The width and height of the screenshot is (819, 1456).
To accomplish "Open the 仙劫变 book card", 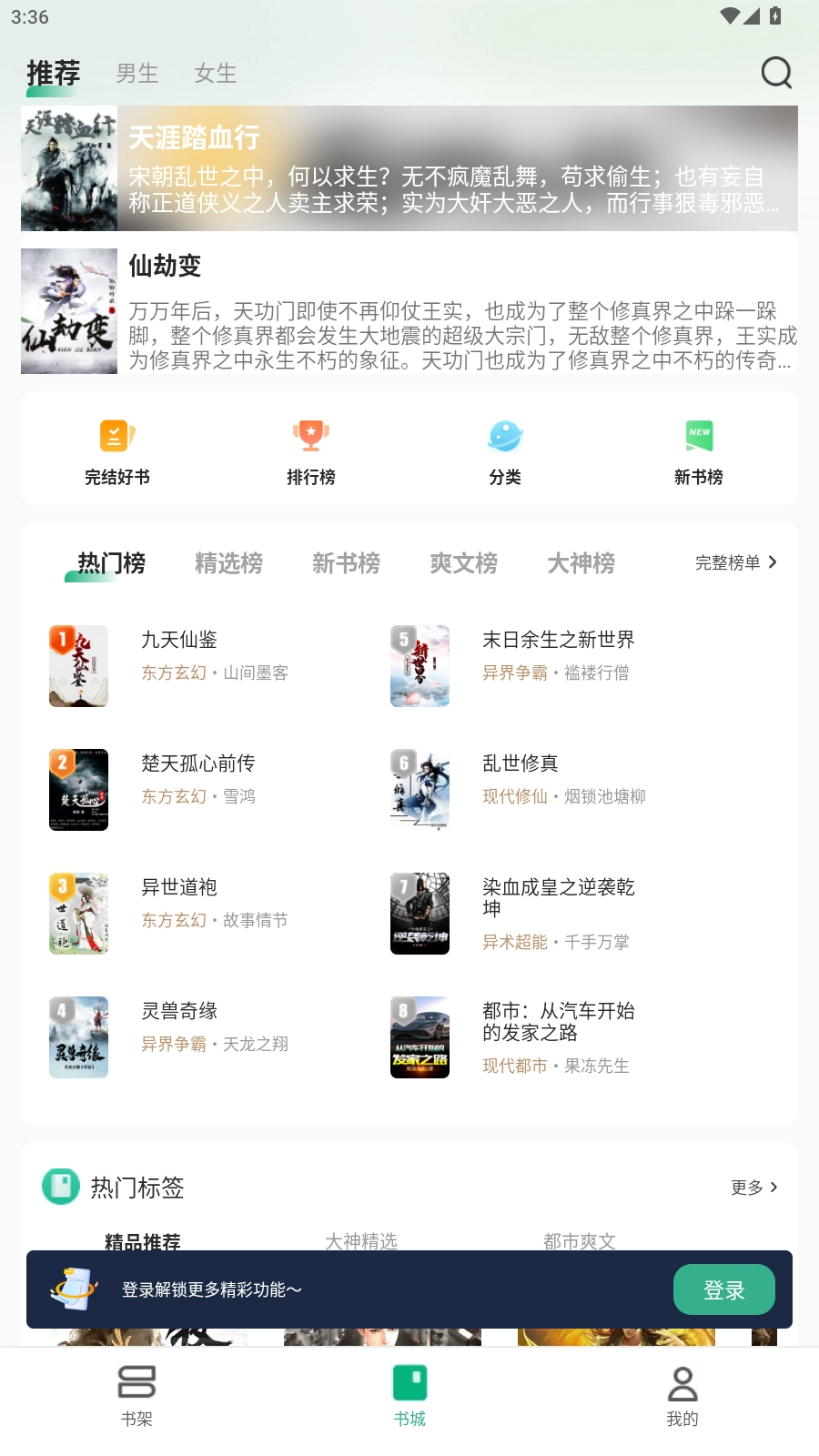I will click(x=409, y=311).
